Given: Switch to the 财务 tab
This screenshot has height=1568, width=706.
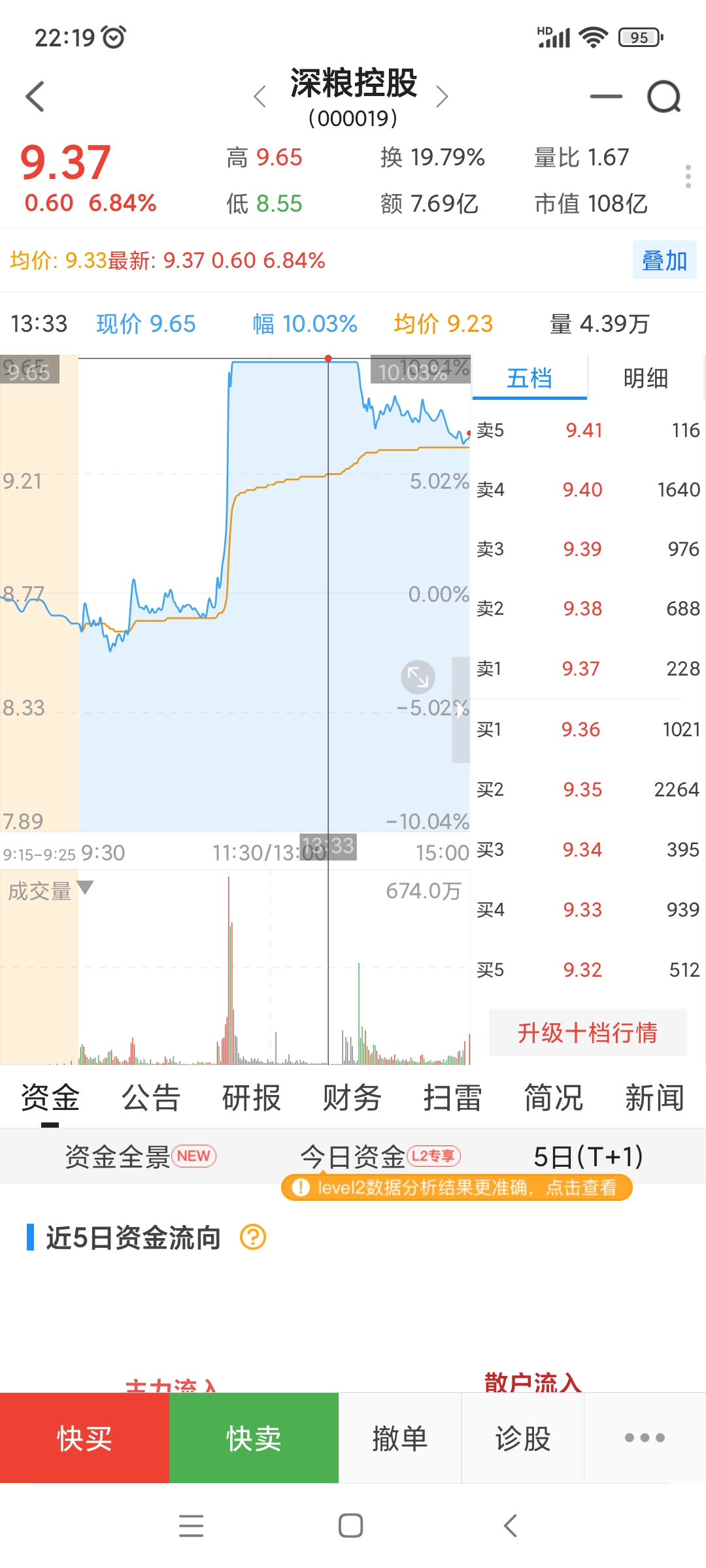Looking at the screenshot, I should pos(352,1098).
